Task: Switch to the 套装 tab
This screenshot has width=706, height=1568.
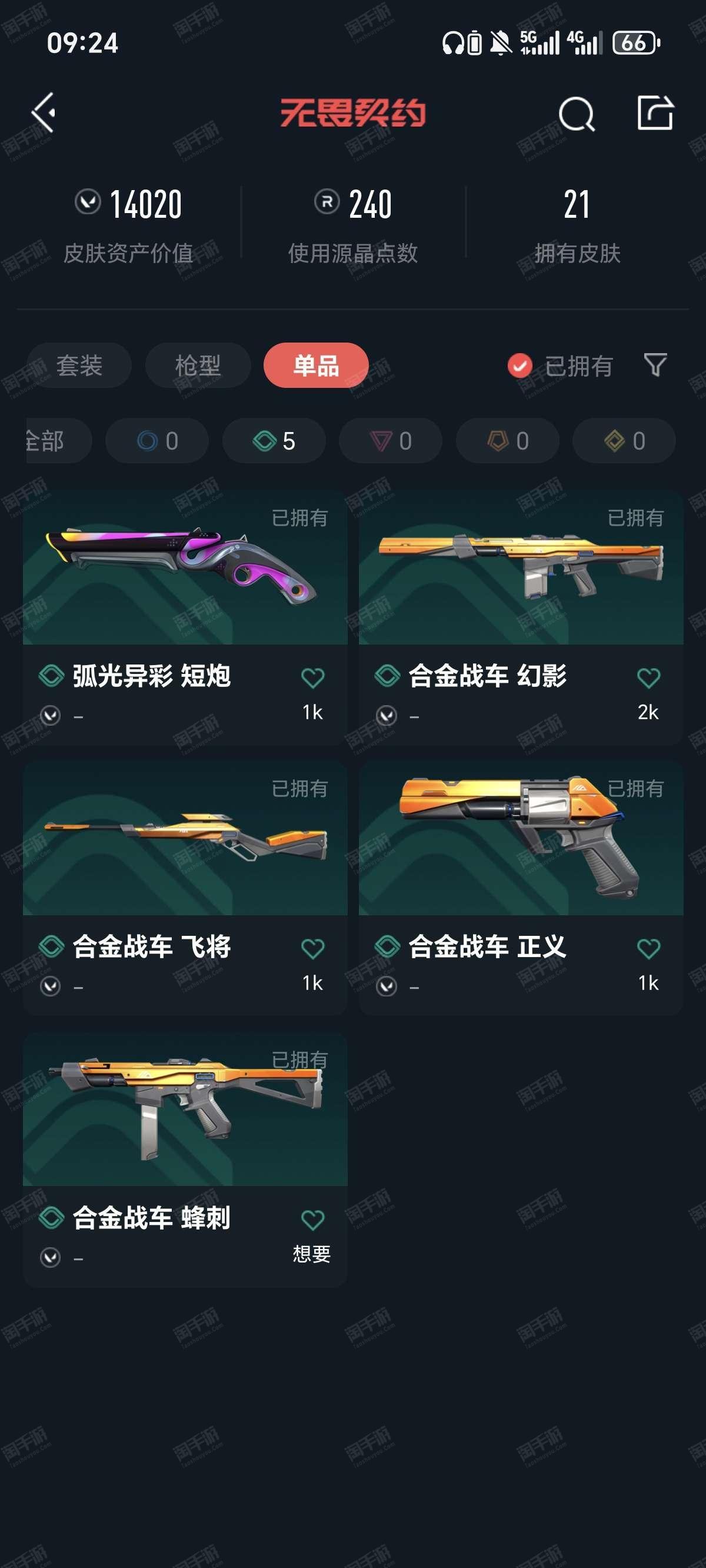Action: 79,365
